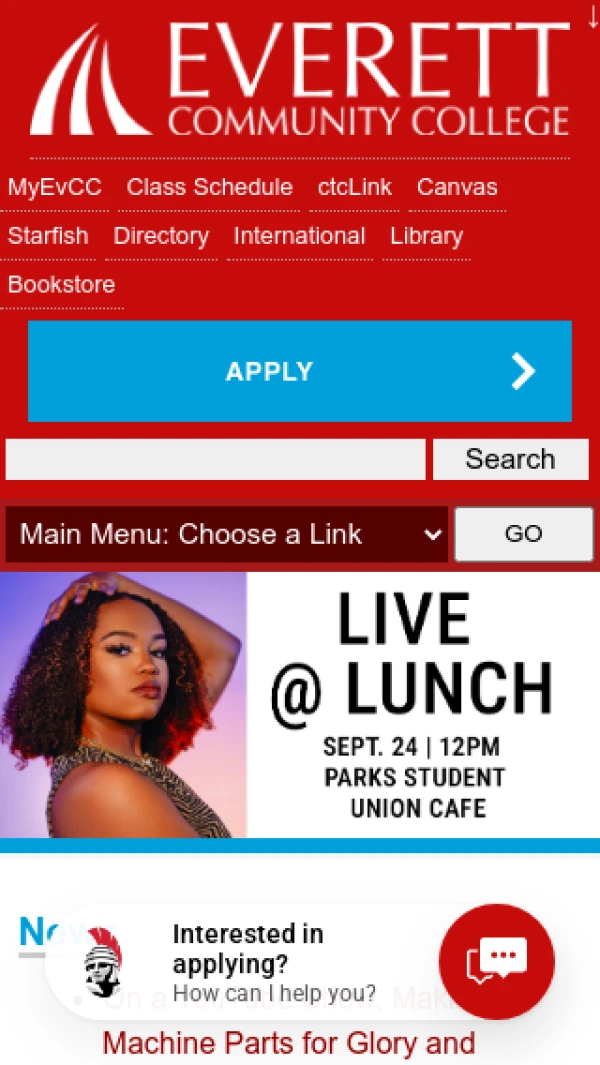Focus the site search text field
Screen dimensions: 600x1065
215,459
